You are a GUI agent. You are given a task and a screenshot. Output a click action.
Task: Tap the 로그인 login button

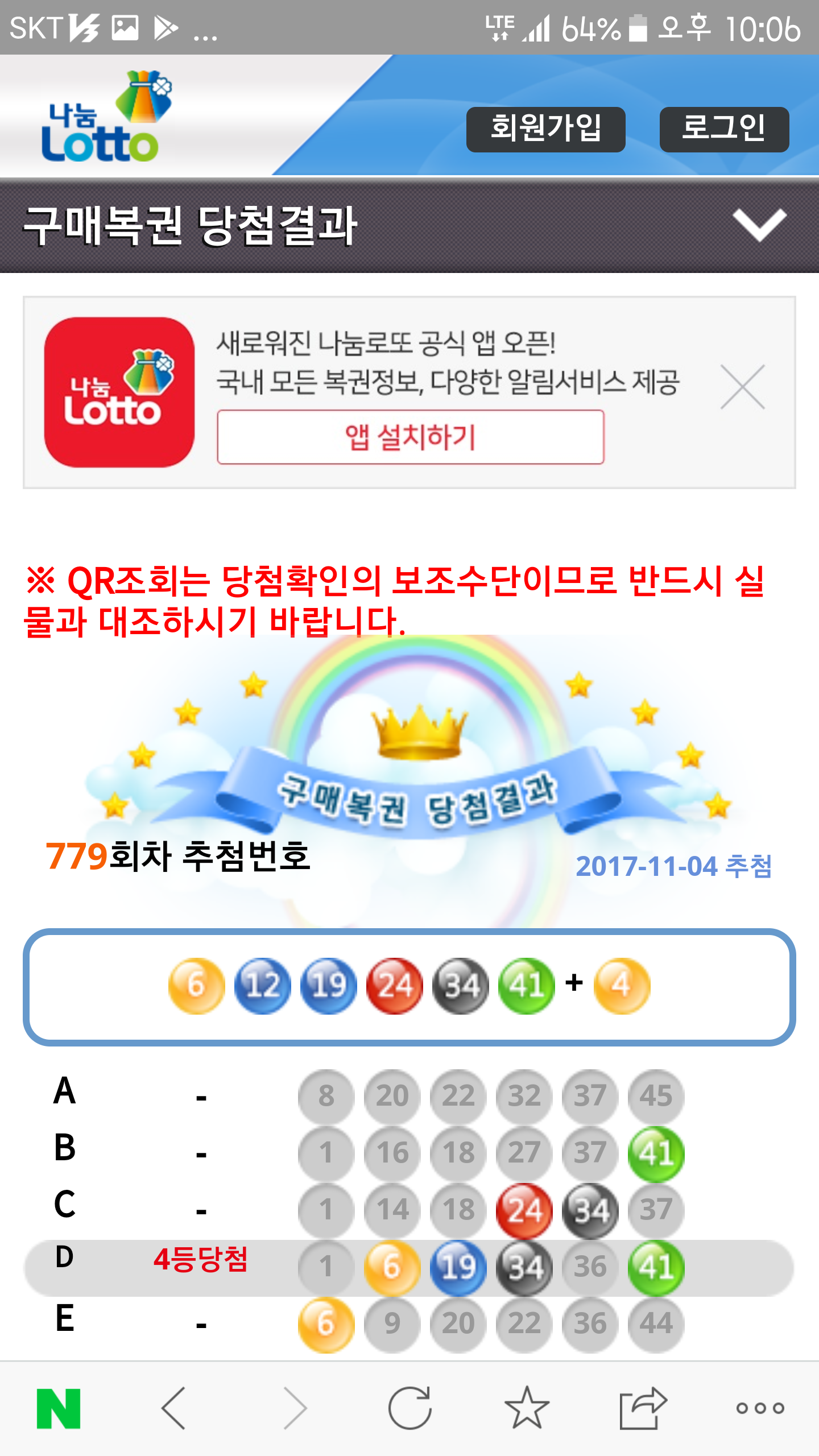coord(723,129)
